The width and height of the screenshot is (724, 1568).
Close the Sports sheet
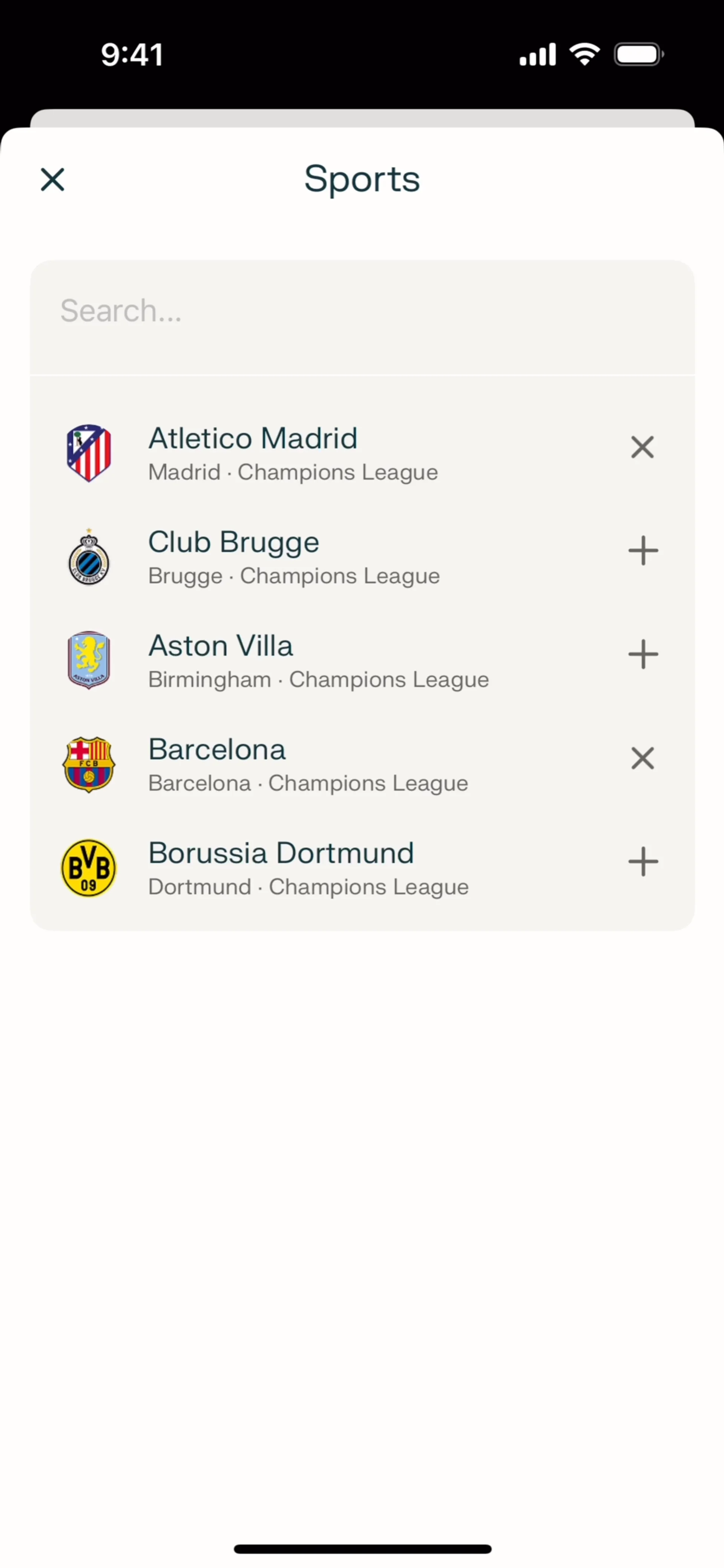click(53, 179)
